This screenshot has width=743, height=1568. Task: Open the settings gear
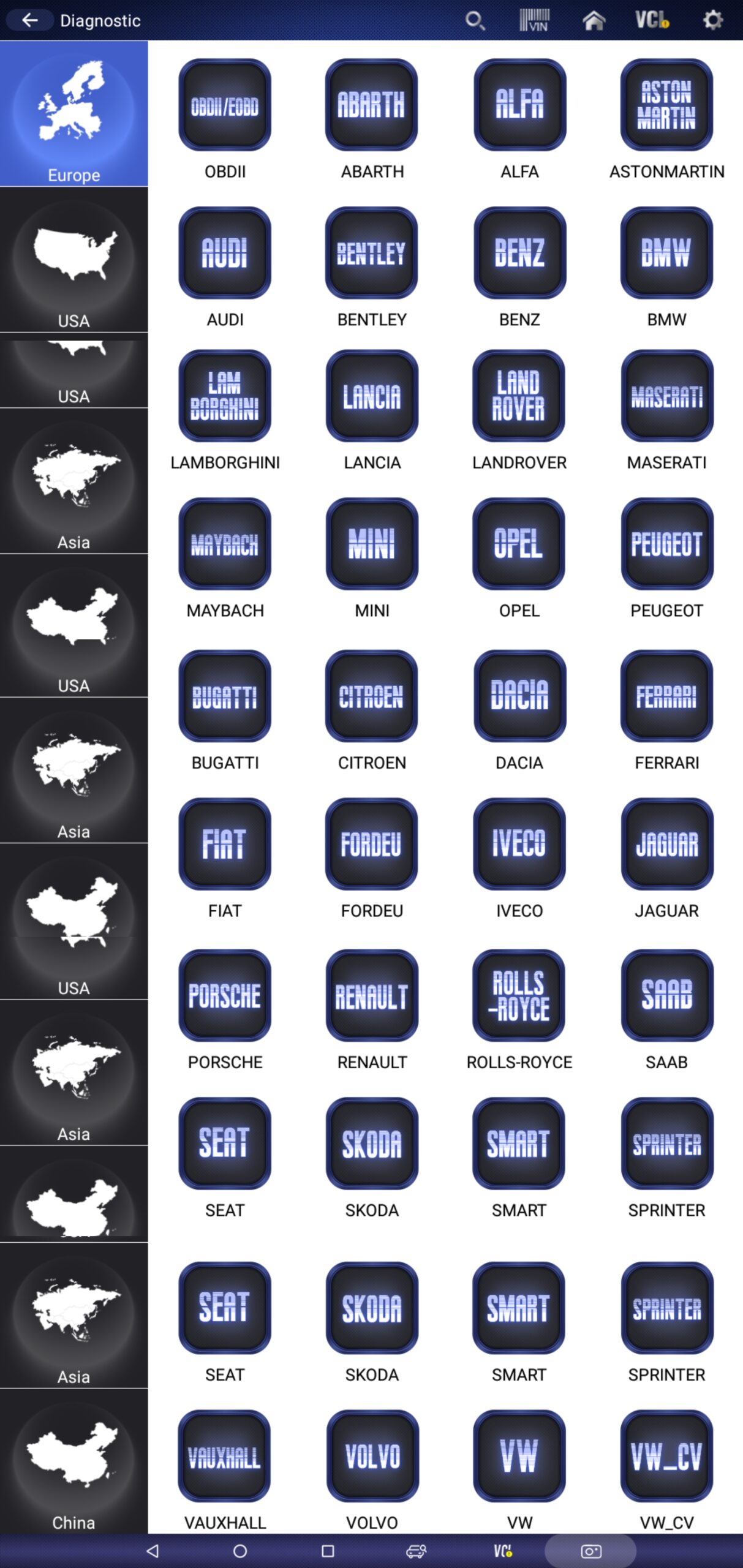pos(712,20)
